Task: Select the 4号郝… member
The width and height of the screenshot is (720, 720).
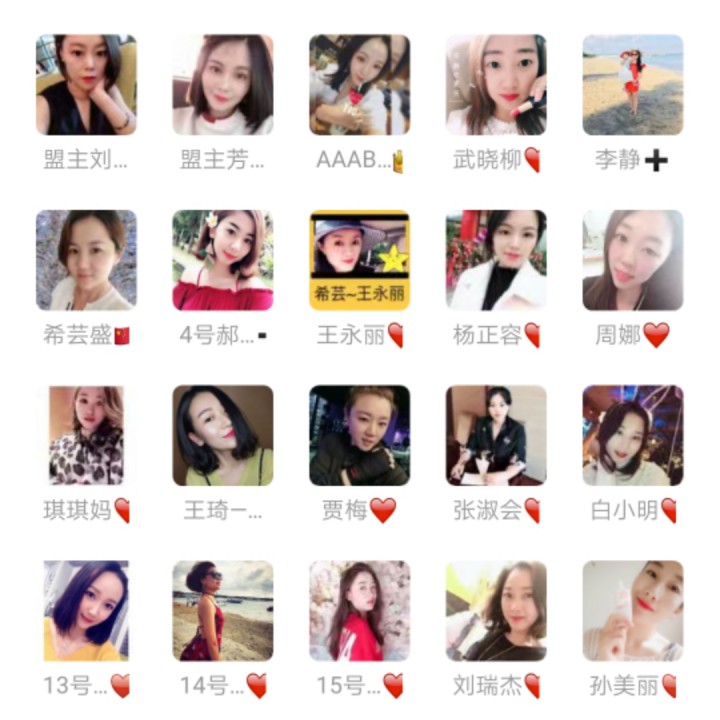Action: click(x=223, y=260)
